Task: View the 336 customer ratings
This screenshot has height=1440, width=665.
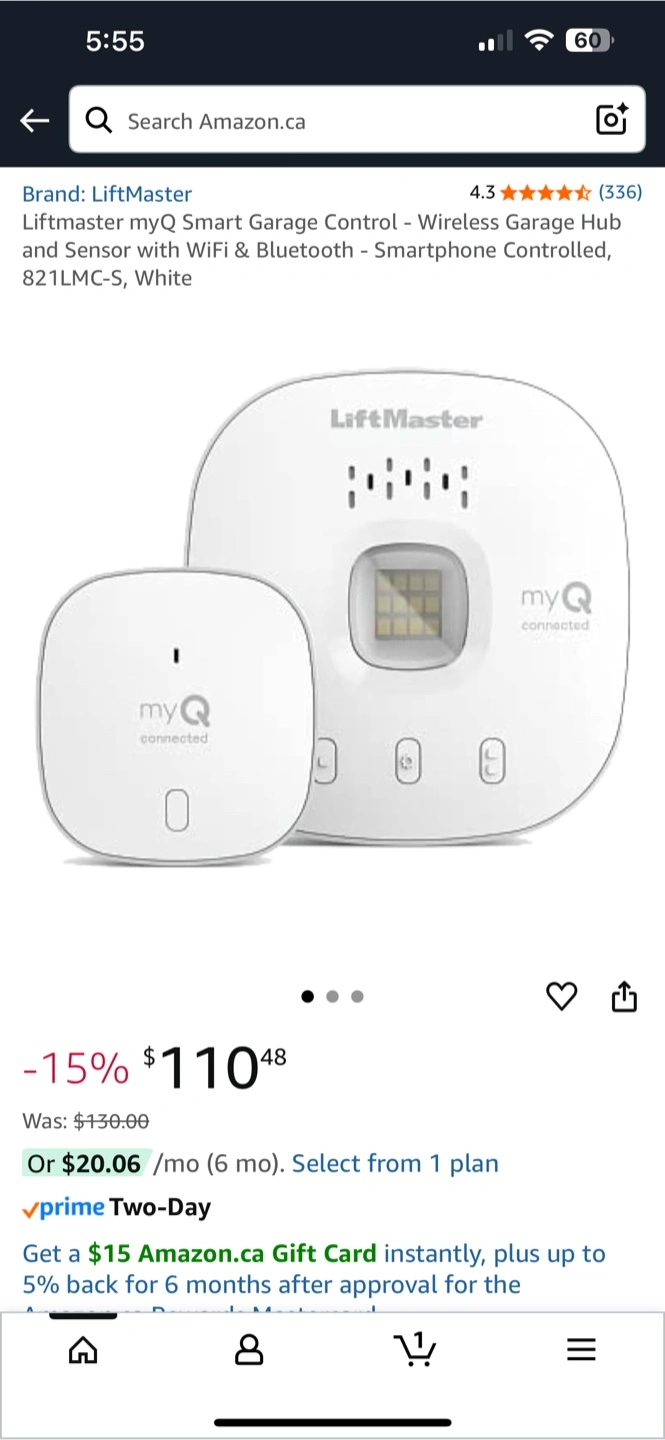Action: tap(619, 193)
